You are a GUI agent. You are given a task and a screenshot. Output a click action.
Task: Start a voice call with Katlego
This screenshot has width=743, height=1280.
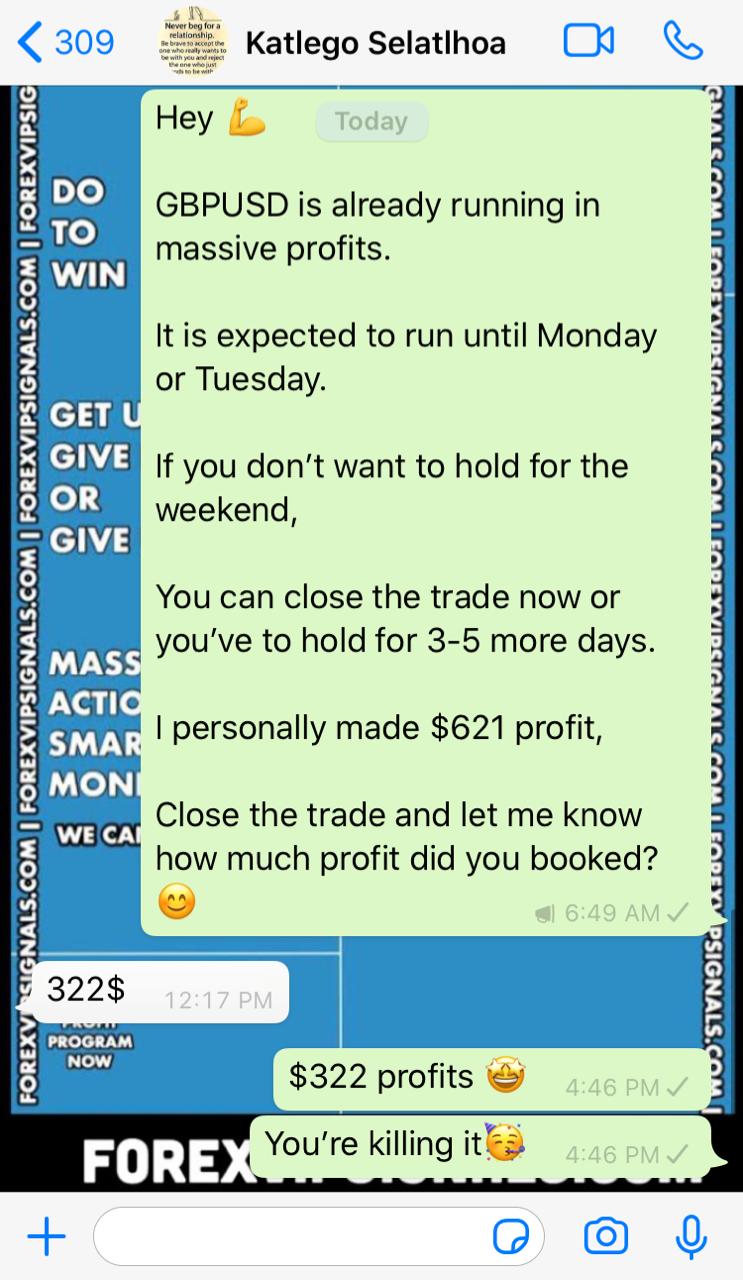[683, 41]
